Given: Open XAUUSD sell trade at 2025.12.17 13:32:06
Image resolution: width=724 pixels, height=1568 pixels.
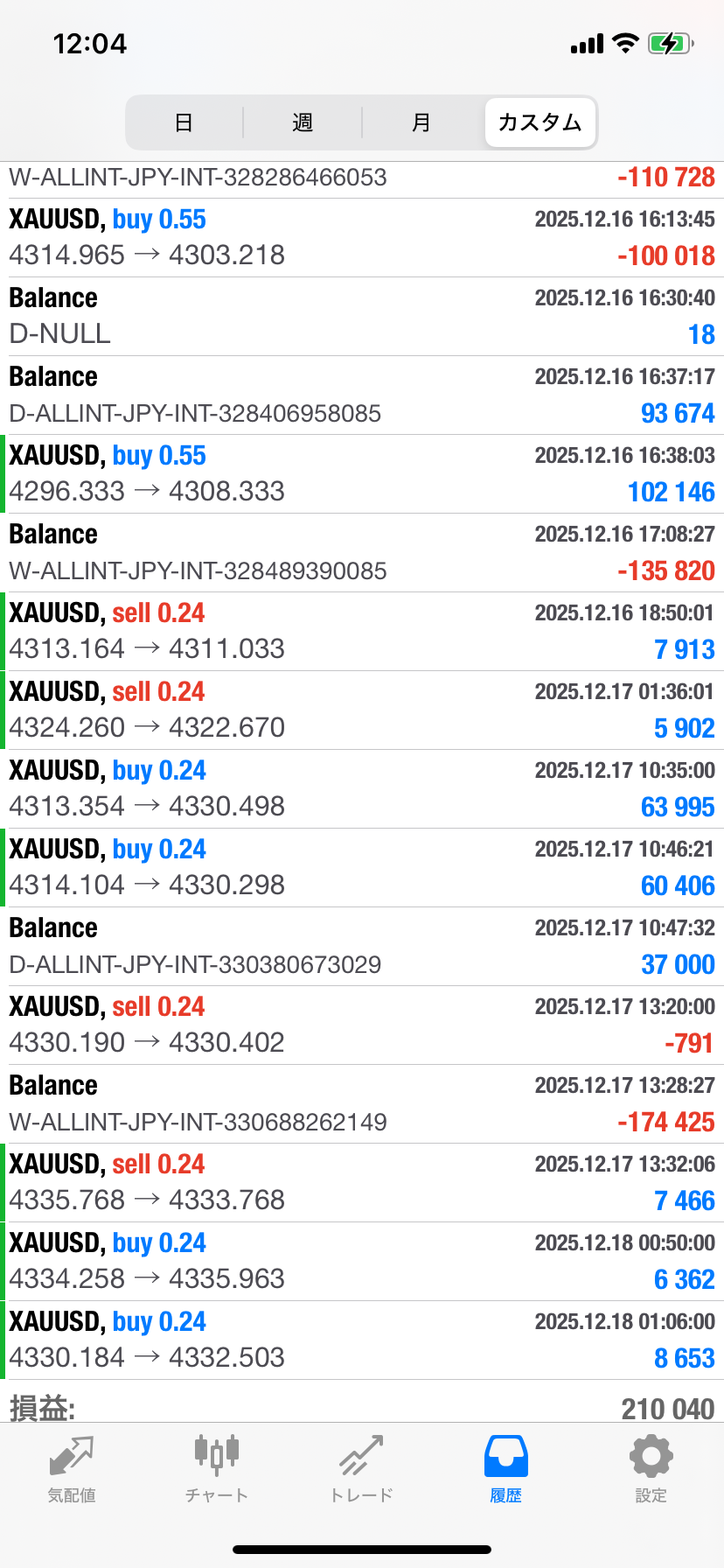Looking at the screenshot, I should (362, 1182).
